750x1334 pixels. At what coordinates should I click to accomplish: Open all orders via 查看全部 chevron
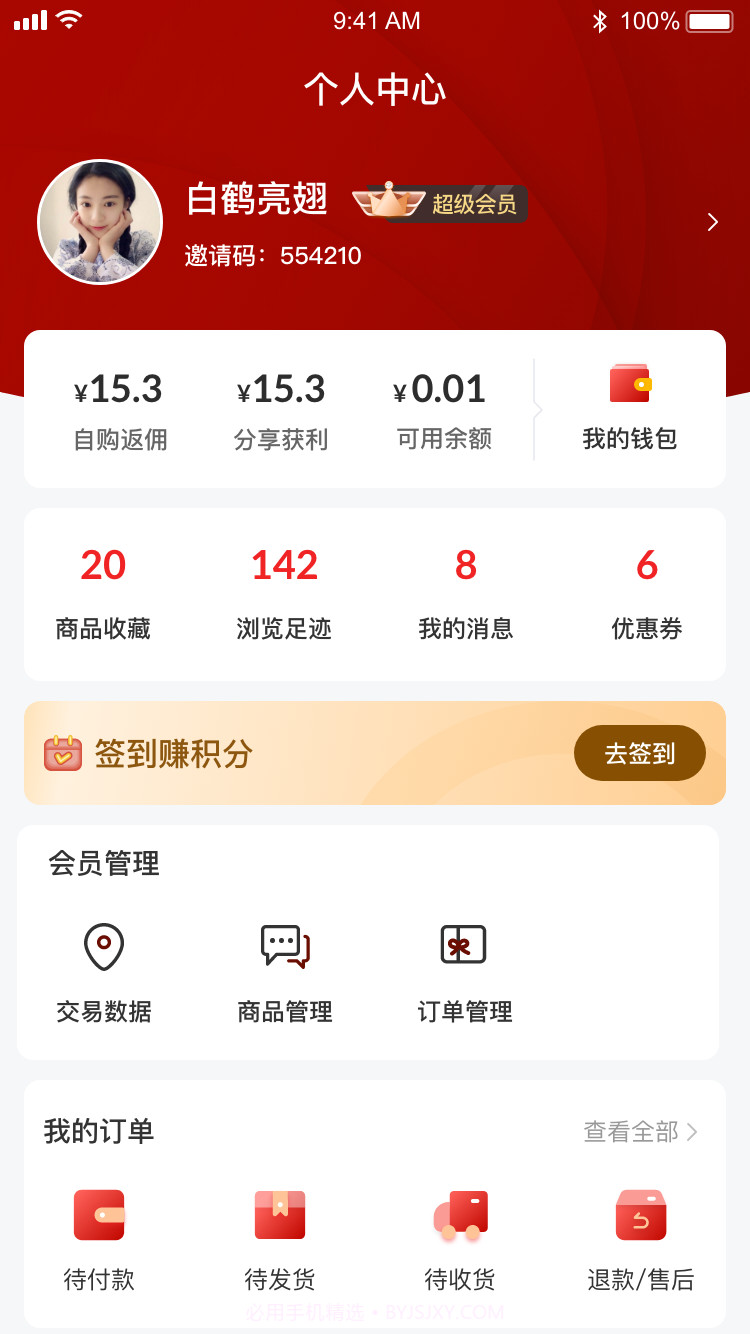(692, 1131)
